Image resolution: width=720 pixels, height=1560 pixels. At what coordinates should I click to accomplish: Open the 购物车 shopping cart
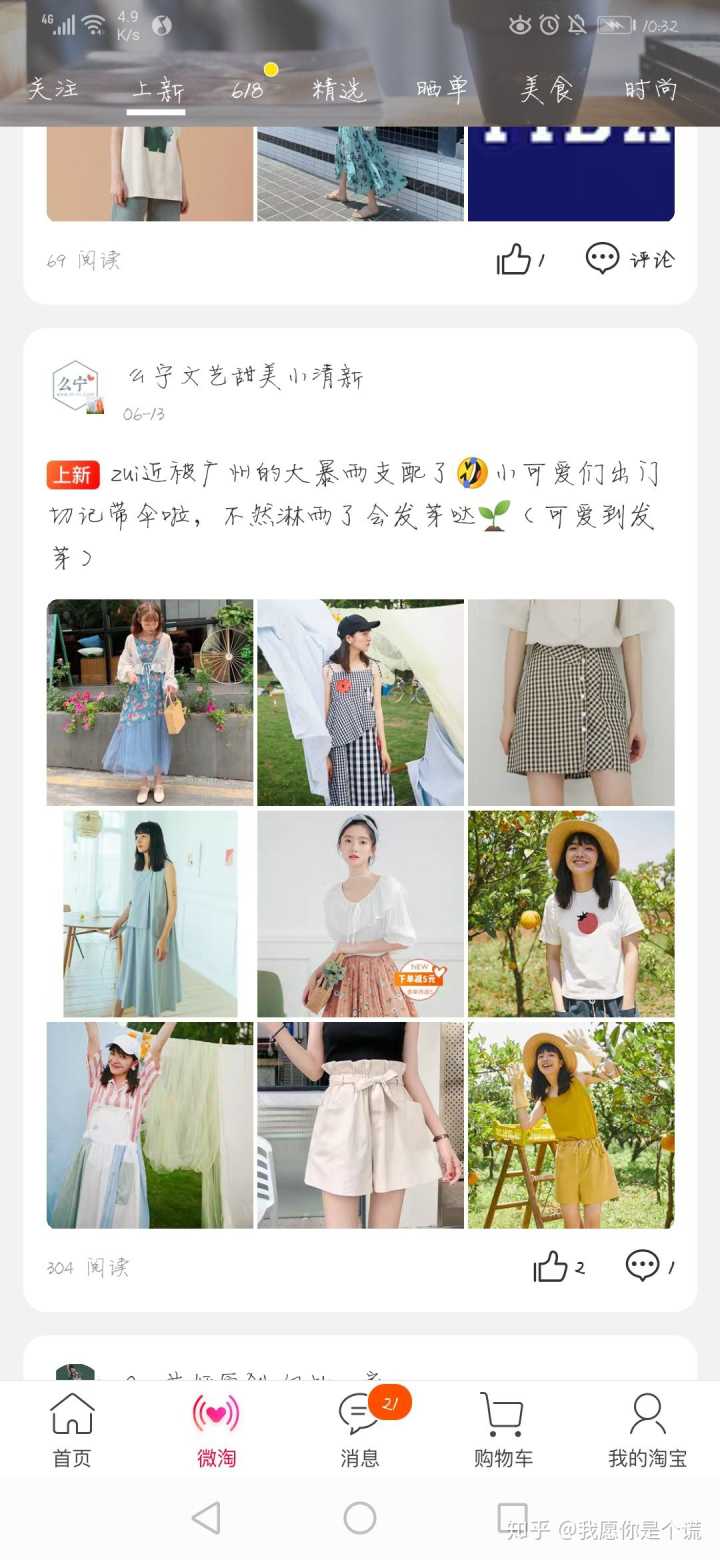[x=503, y=1430]
